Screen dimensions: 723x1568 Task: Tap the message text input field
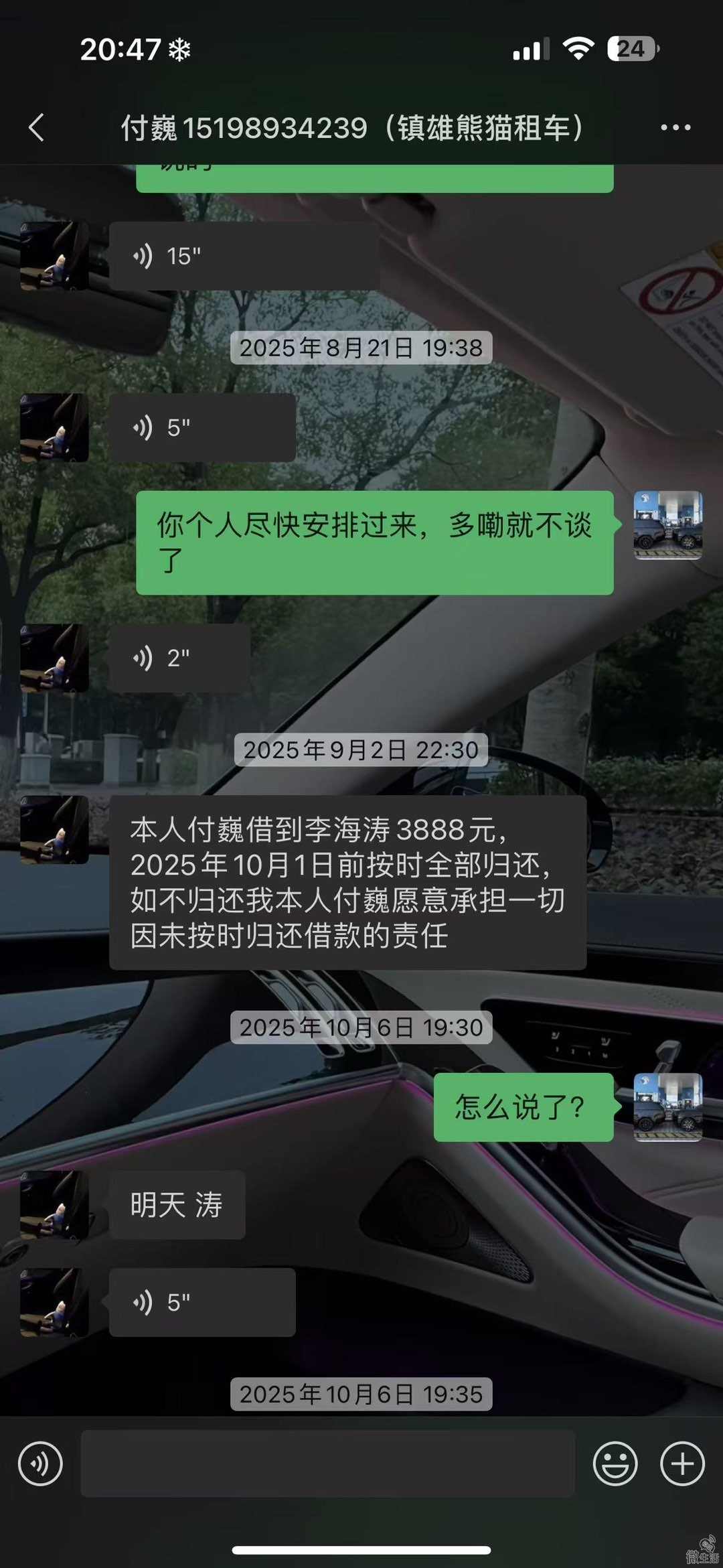[x=327, y=1464]
